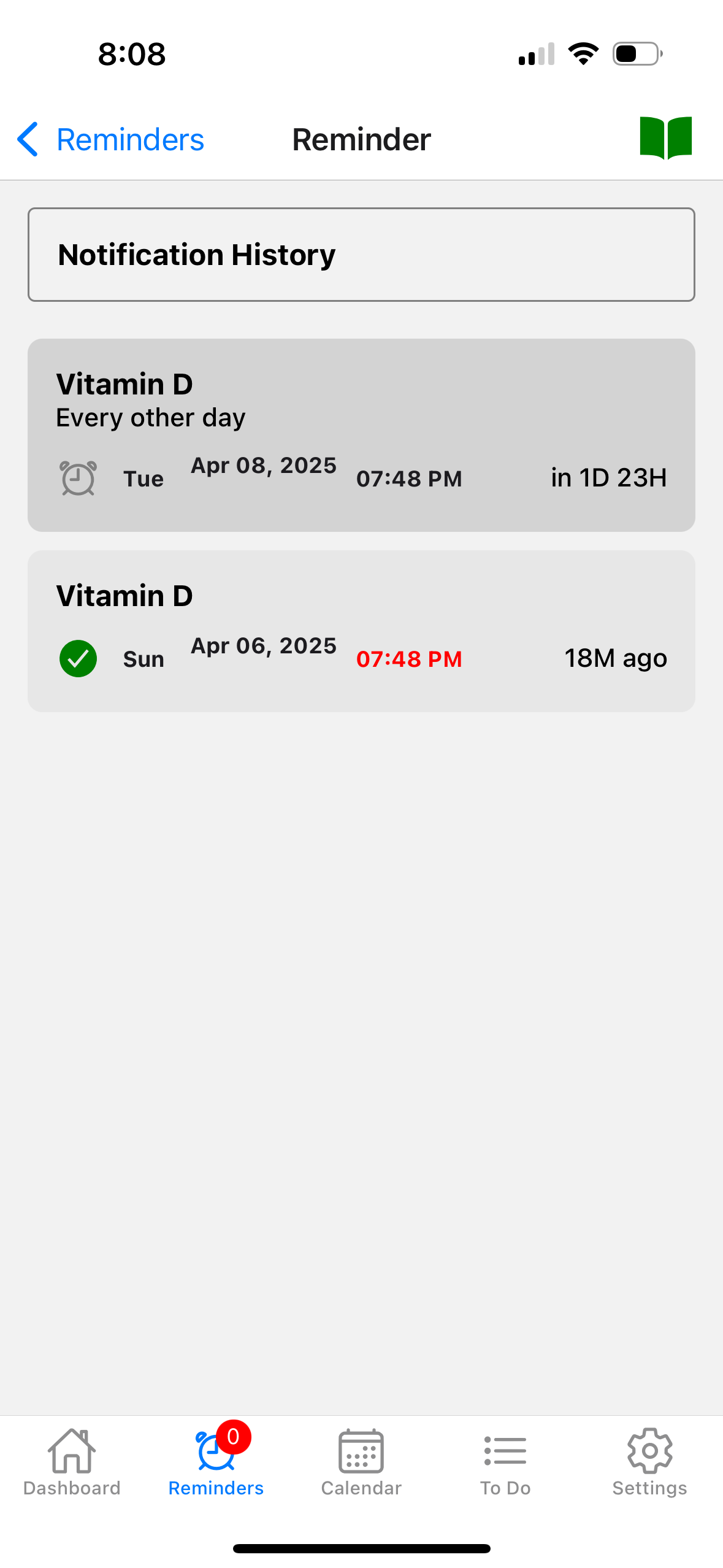This screenshot has width=723, height=1568.
Task: Open the green book icon
Action: coord(665,137)
